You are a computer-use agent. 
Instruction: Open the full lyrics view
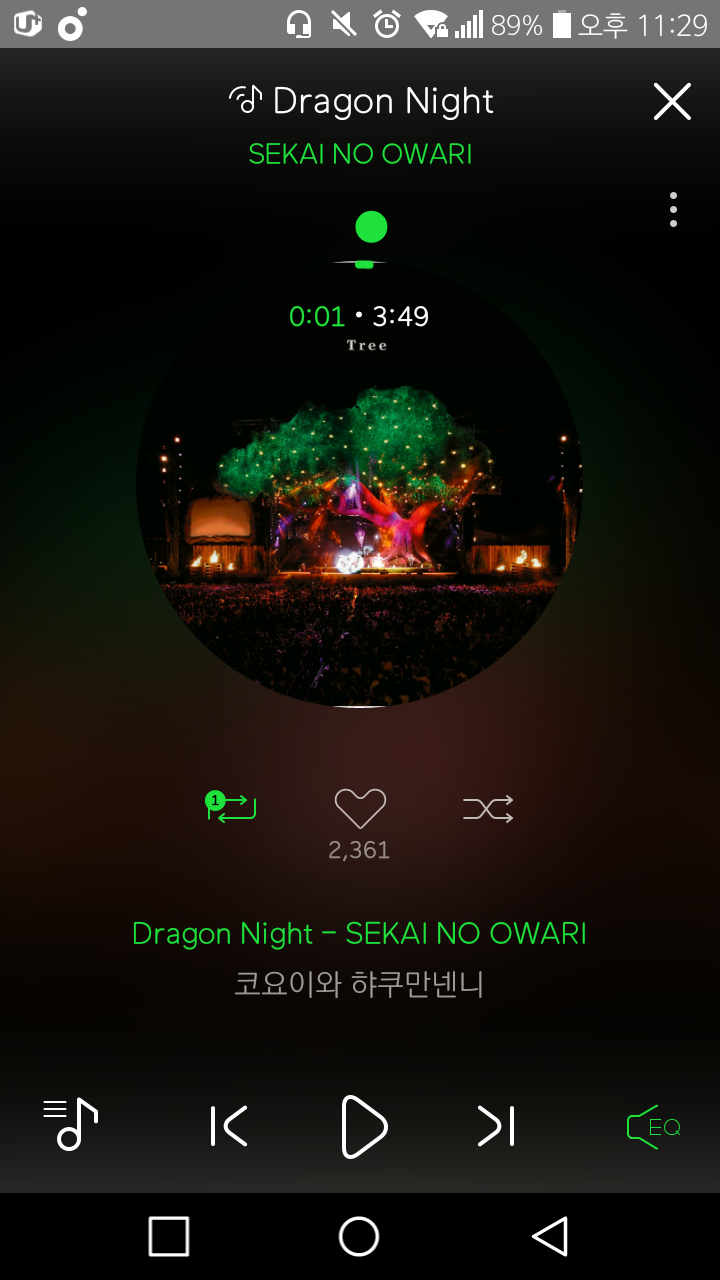tap(359, 984)
